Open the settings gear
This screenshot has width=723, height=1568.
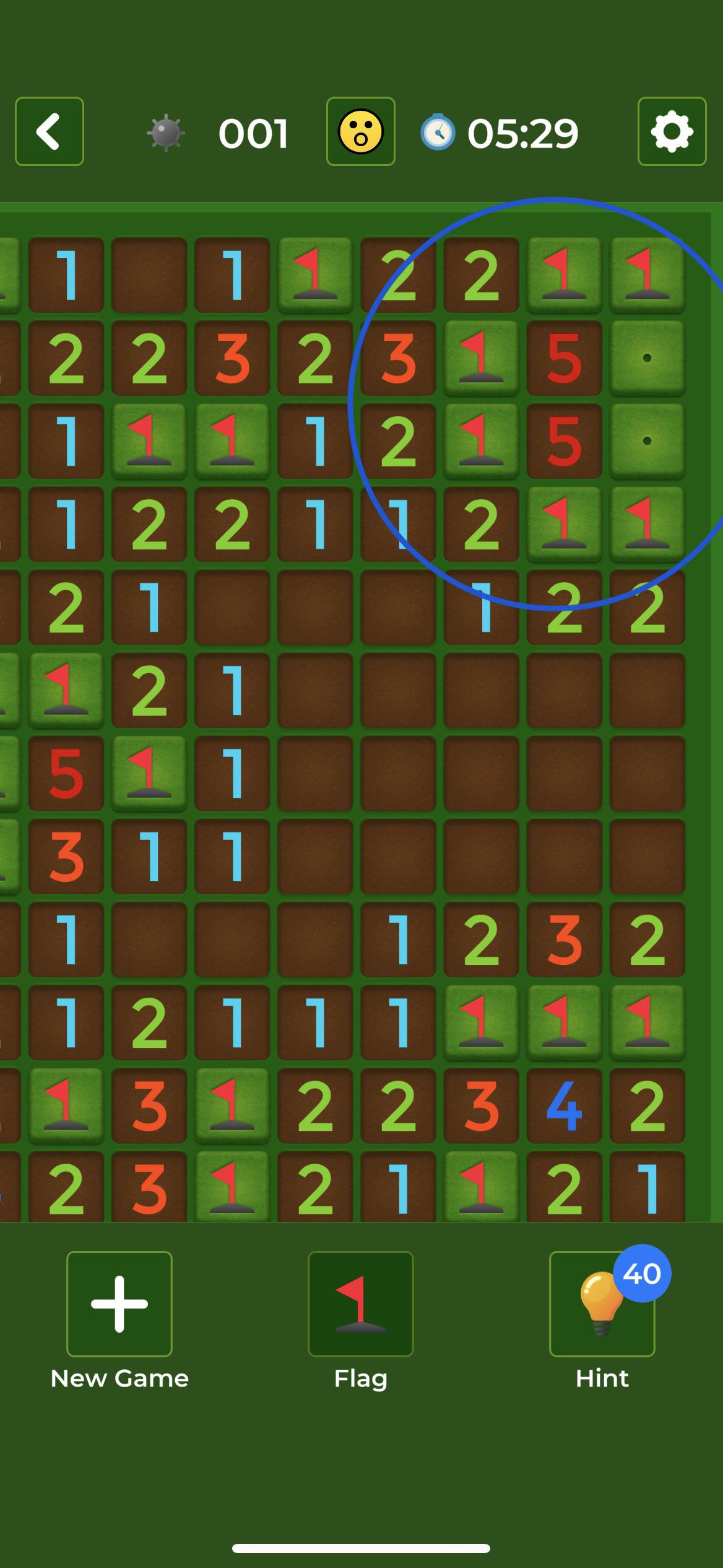click(x=672, y=131)
